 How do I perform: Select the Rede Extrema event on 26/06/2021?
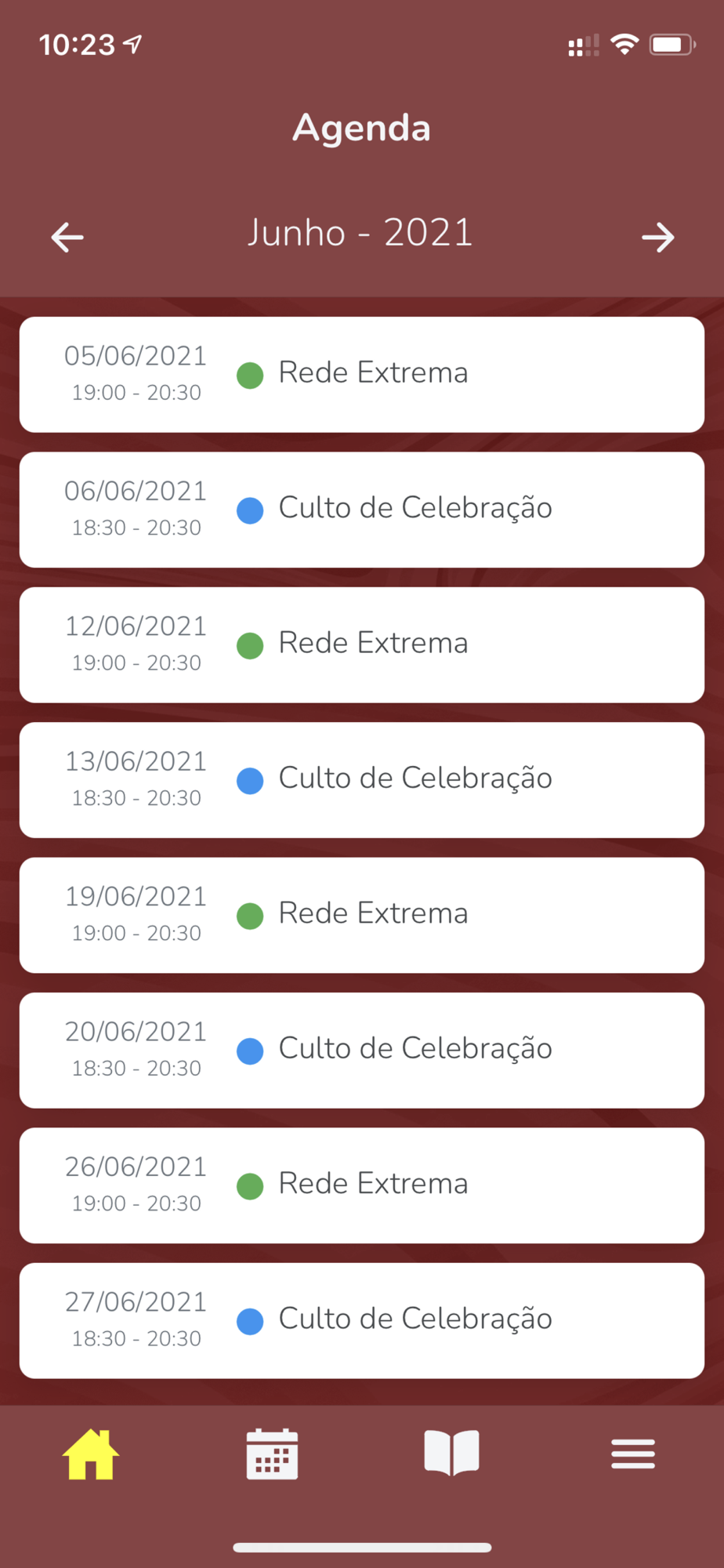(x=362, y=1185)
